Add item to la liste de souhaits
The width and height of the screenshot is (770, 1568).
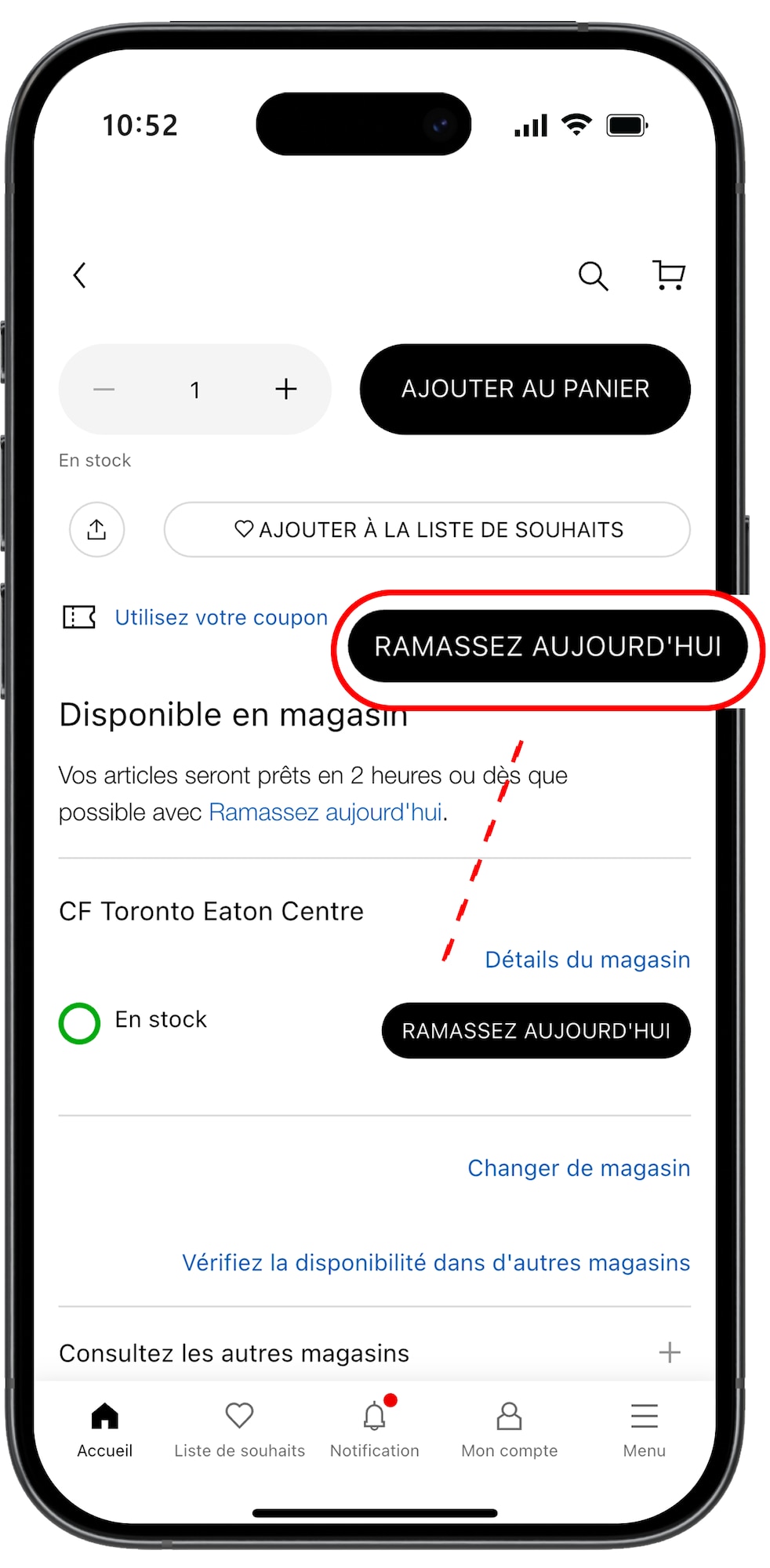pos(427,530)
